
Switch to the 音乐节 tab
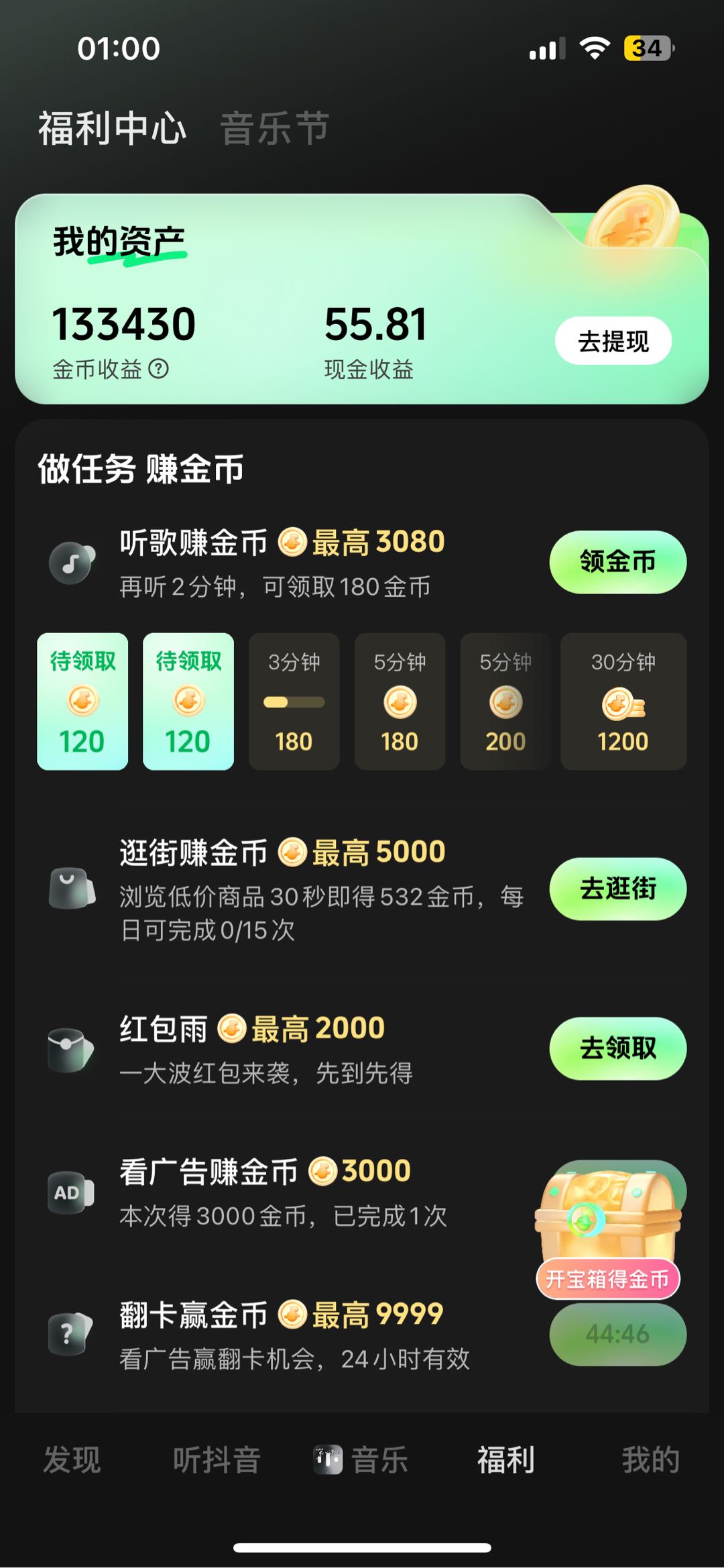[x=274, y=129]
